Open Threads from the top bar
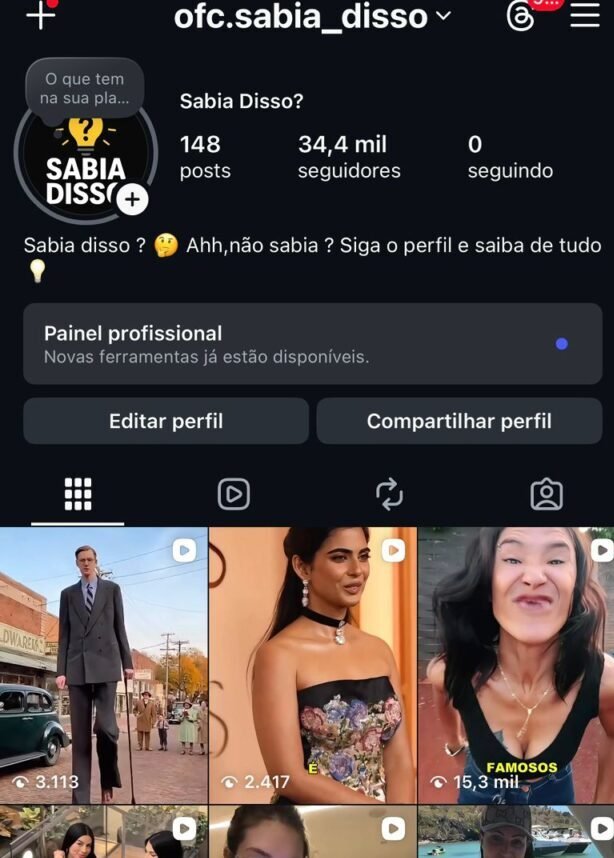Viewport: 614px width, 858px height. pyautogui.click(x=520, y=17)
